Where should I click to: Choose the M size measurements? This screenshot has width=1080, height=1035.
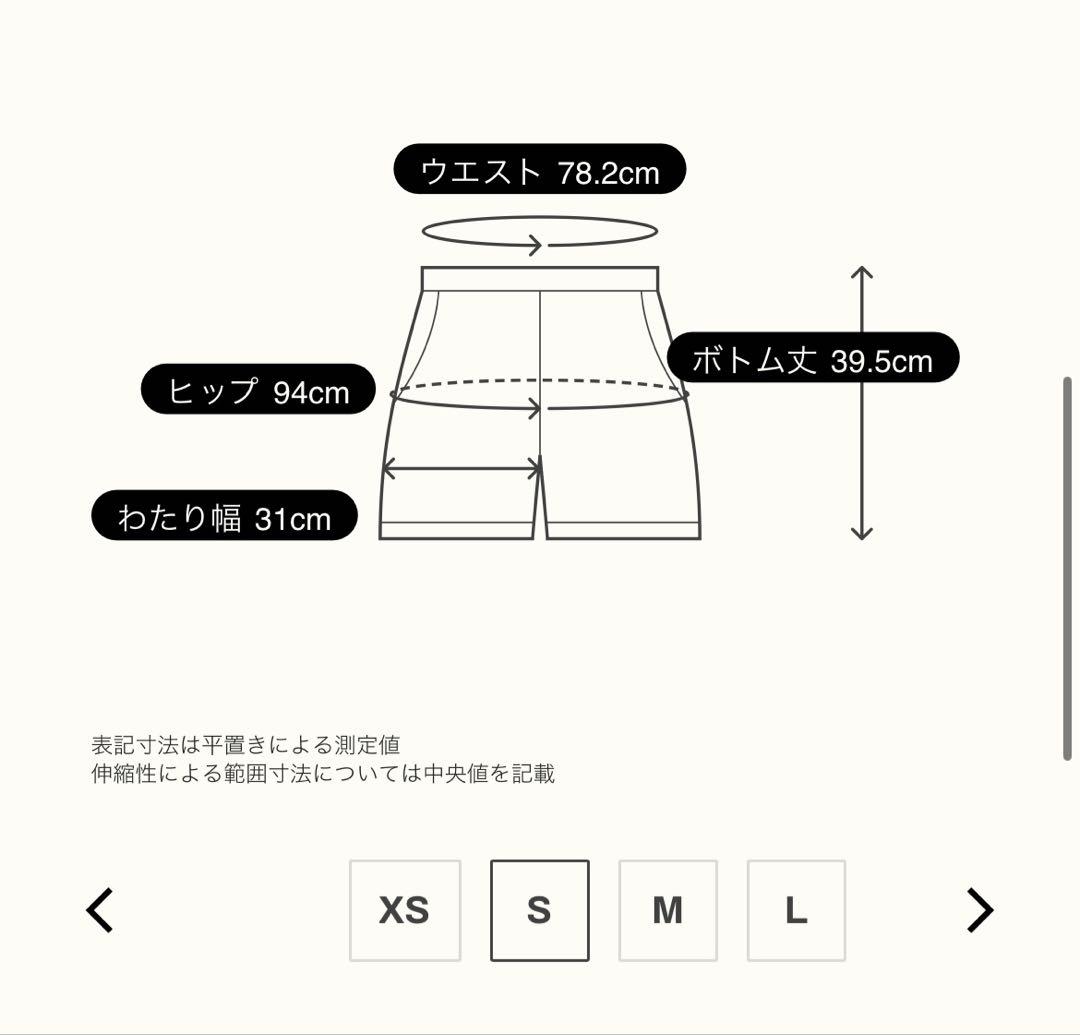click(x=667, y=910)
